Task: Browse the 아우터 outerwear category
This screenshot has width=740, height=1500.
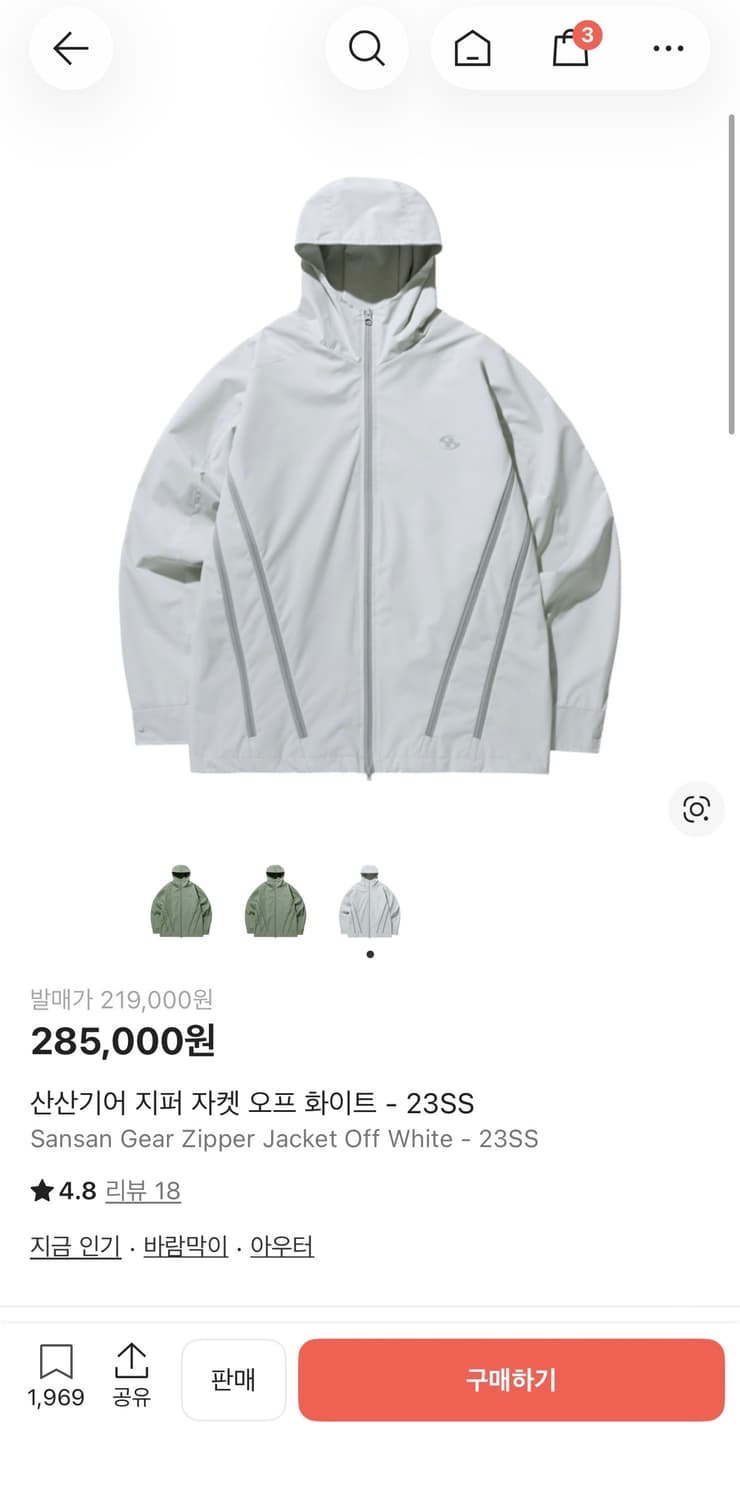Action: point(282,1245)
